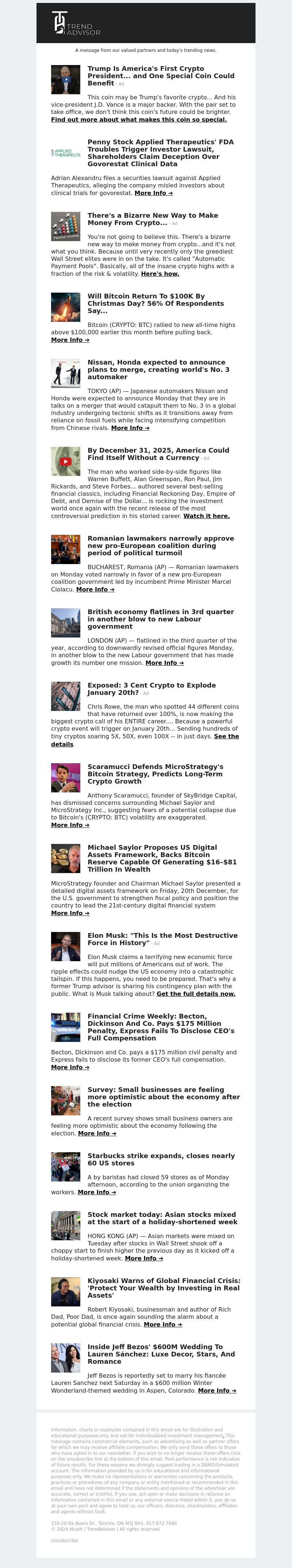Open More Info link for Applied Therapeutics story
The height and width of the screenshot is (1568, 292).
click(x=153, y=193)
